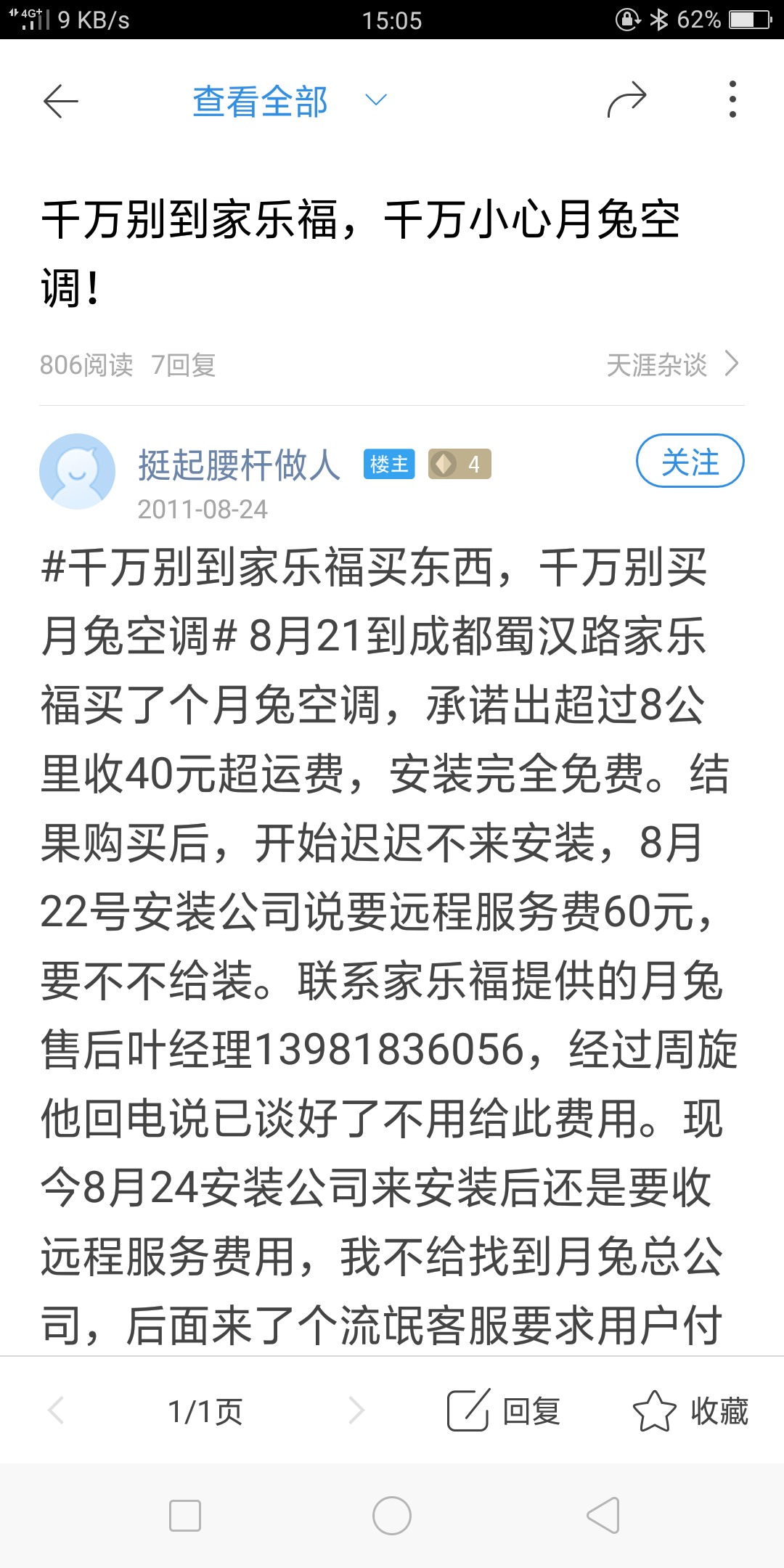View the profile of 挺起腰杆做人
This screenshot has width=784, height=1568.
239,465
